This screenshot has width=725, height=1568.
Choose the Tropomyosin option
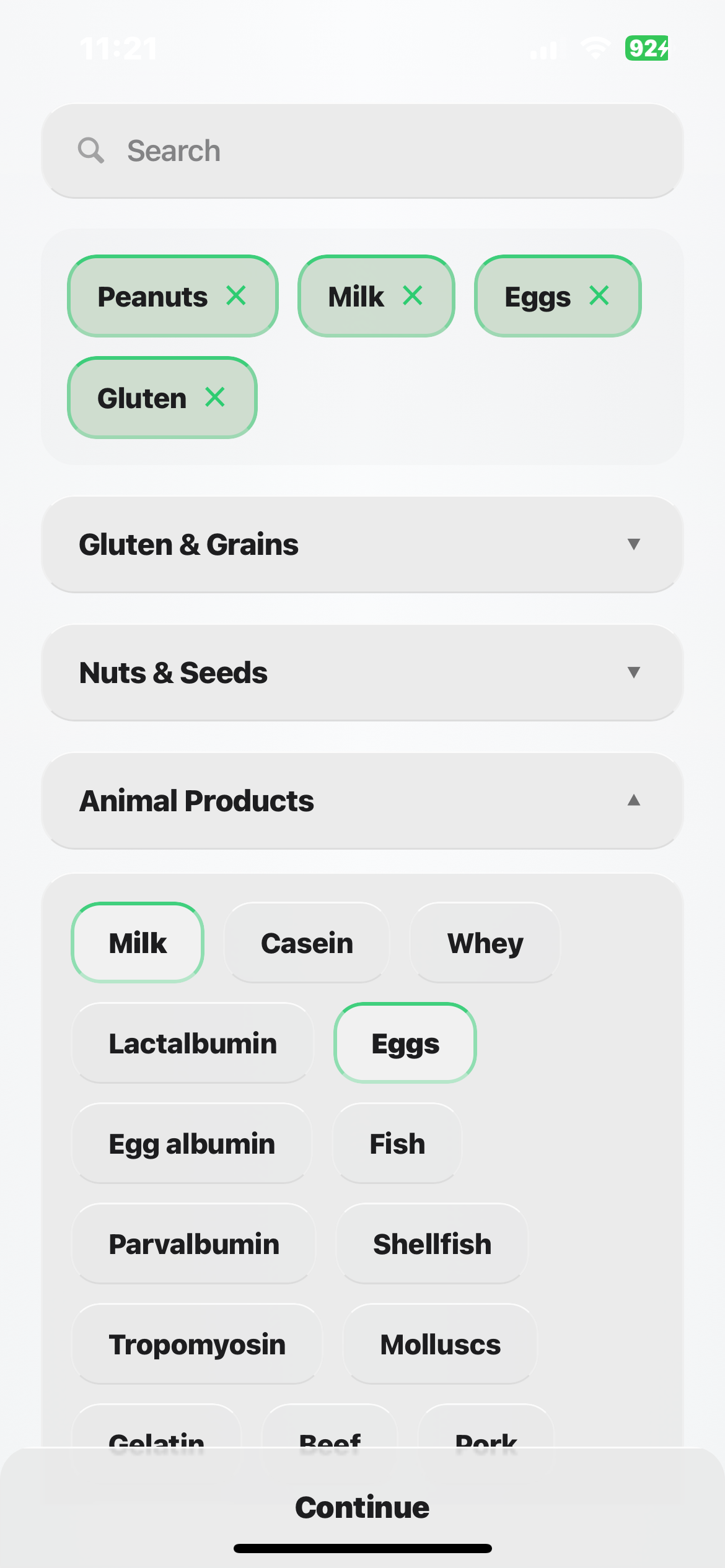(x=197, y=1344)
